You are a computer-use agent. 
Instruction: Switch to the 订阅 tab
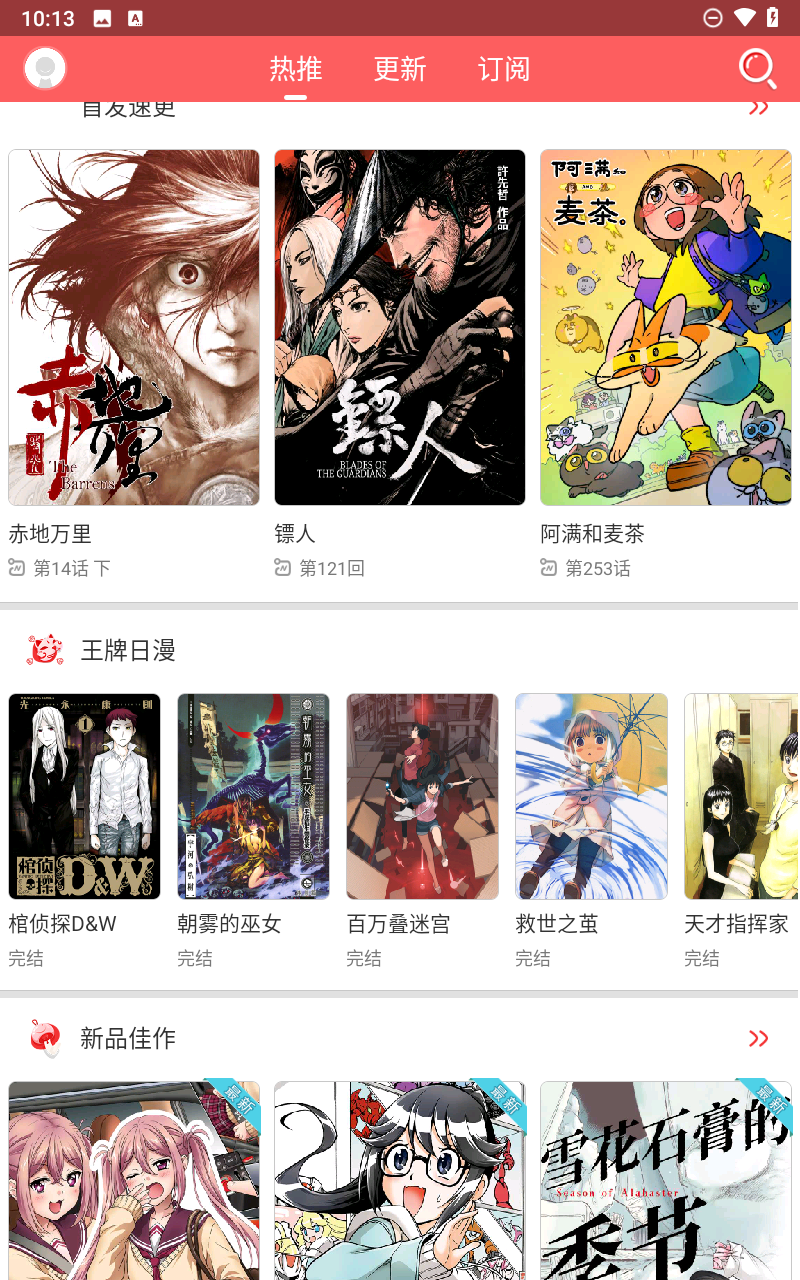click(504, 69)
